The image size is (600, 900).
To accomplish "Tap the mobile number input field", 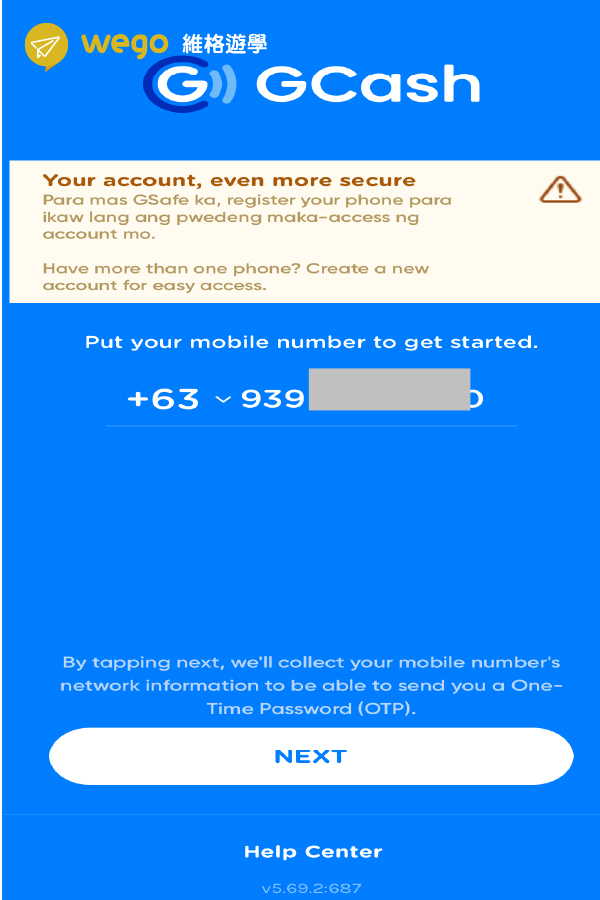I will [375, 399].
